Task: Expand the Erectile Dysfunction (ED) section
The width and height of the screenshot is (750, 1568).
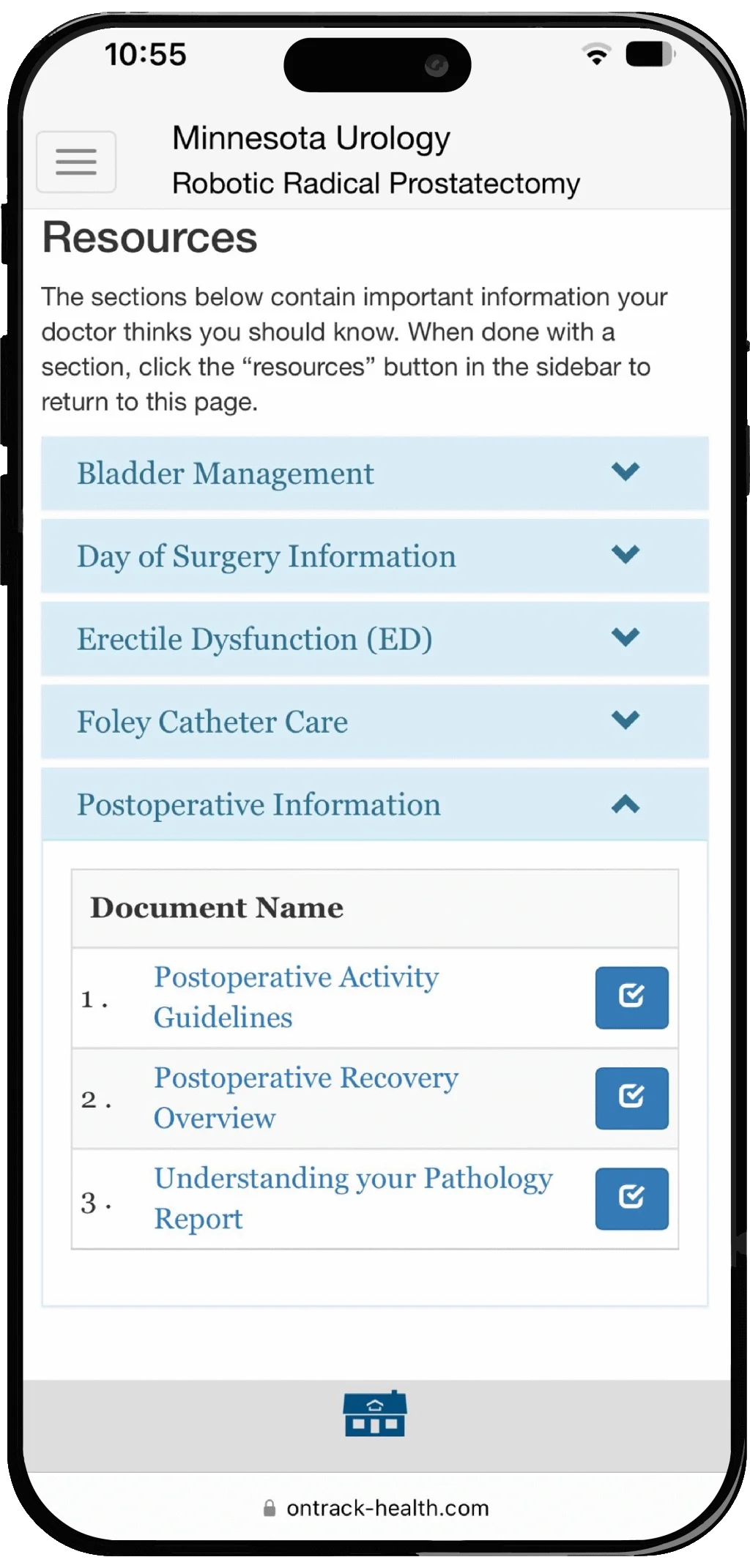Action: 374,639
